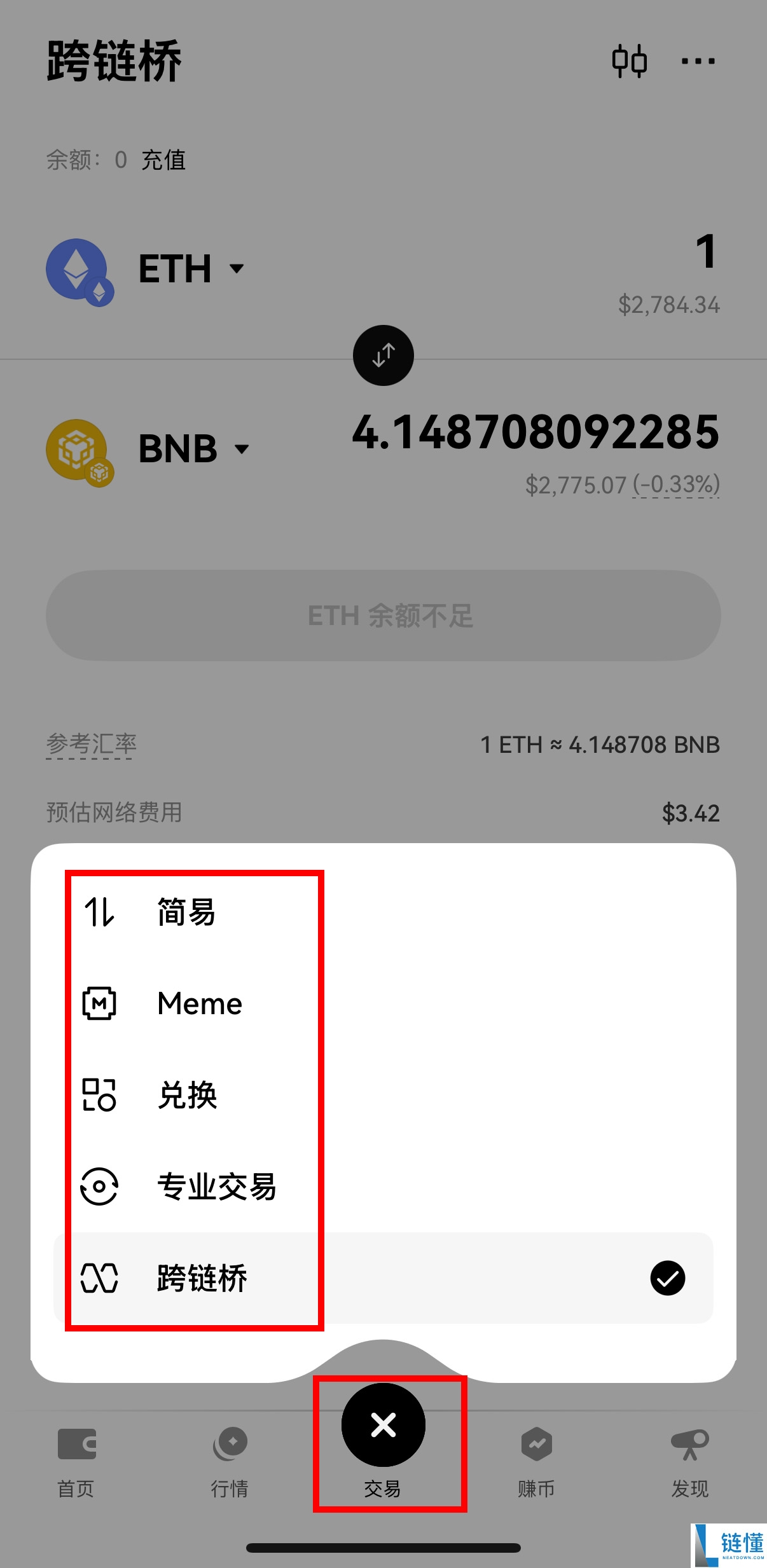Screen dimensions: 767x1568
Task: Click the bridge icon beside 跨链桥 in menu
Action: [100, 1279]
